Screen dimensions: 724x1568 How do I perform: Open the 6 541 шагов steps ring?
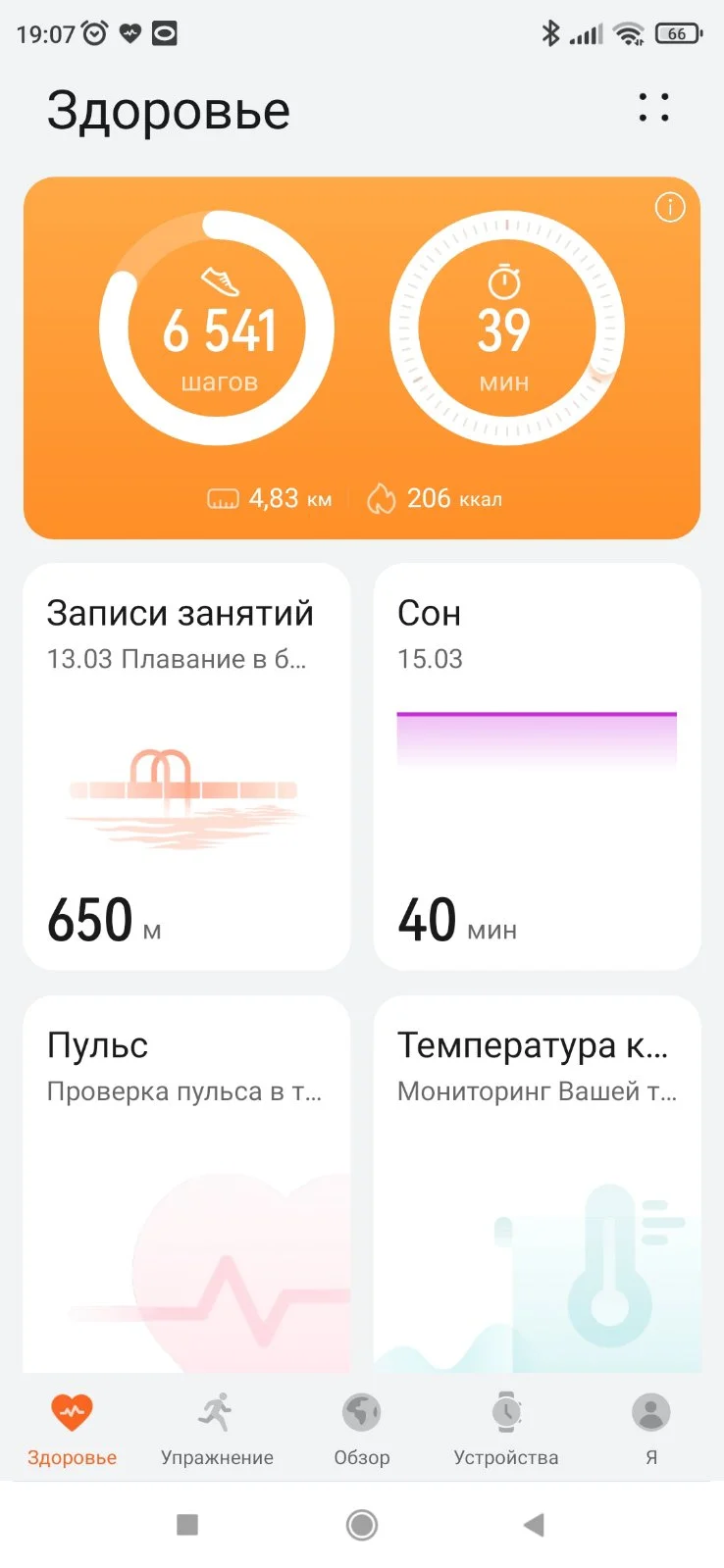pyautogui.click(x=218, y=329)
